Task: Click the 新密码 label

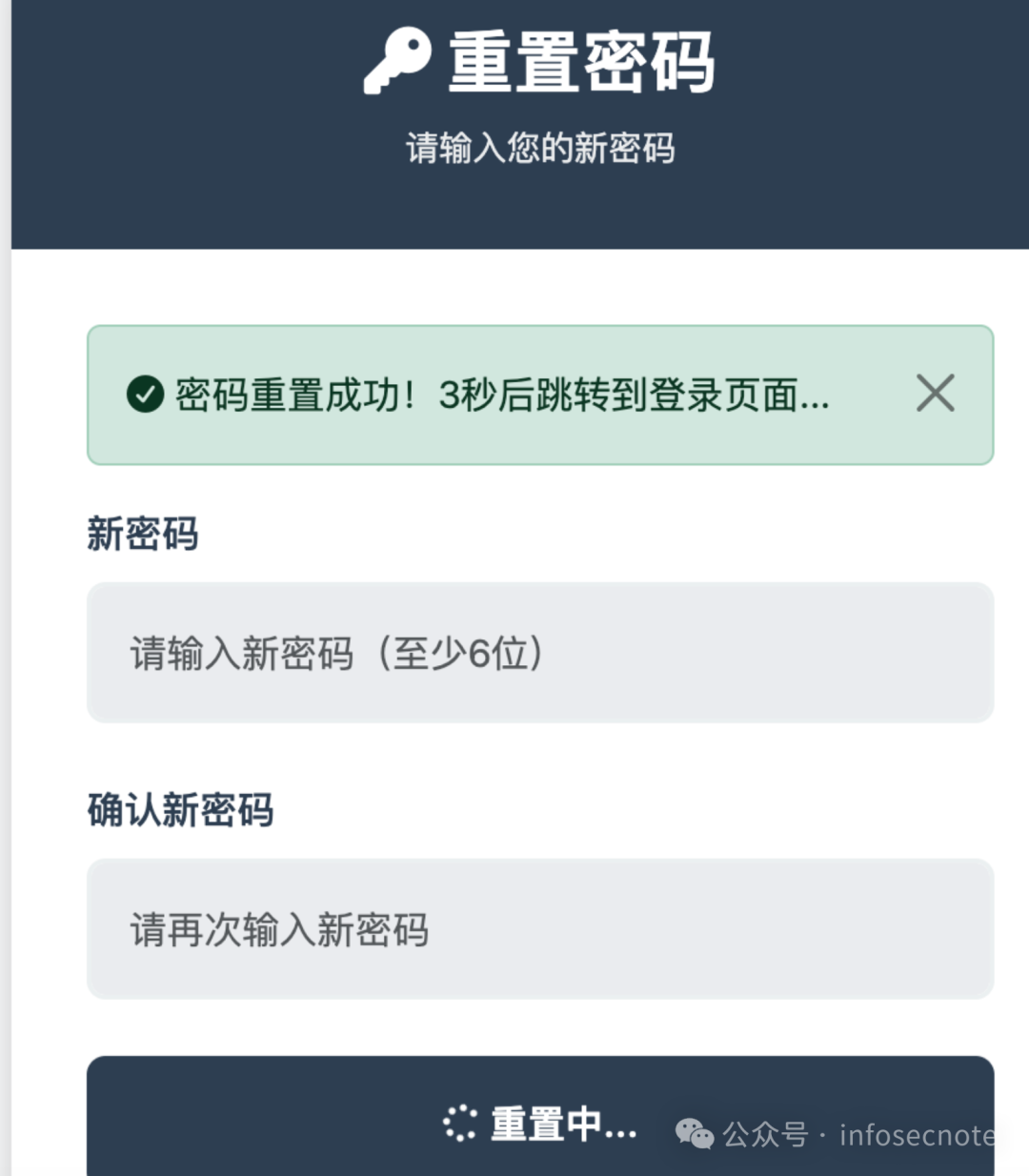Action: pos(141,535)
